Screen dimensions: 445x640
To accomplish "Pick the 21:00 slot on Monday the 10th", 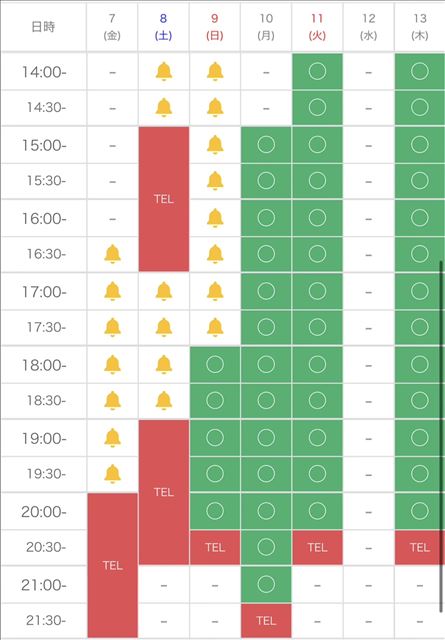I will pyautogui.click(x=266, y=584).
